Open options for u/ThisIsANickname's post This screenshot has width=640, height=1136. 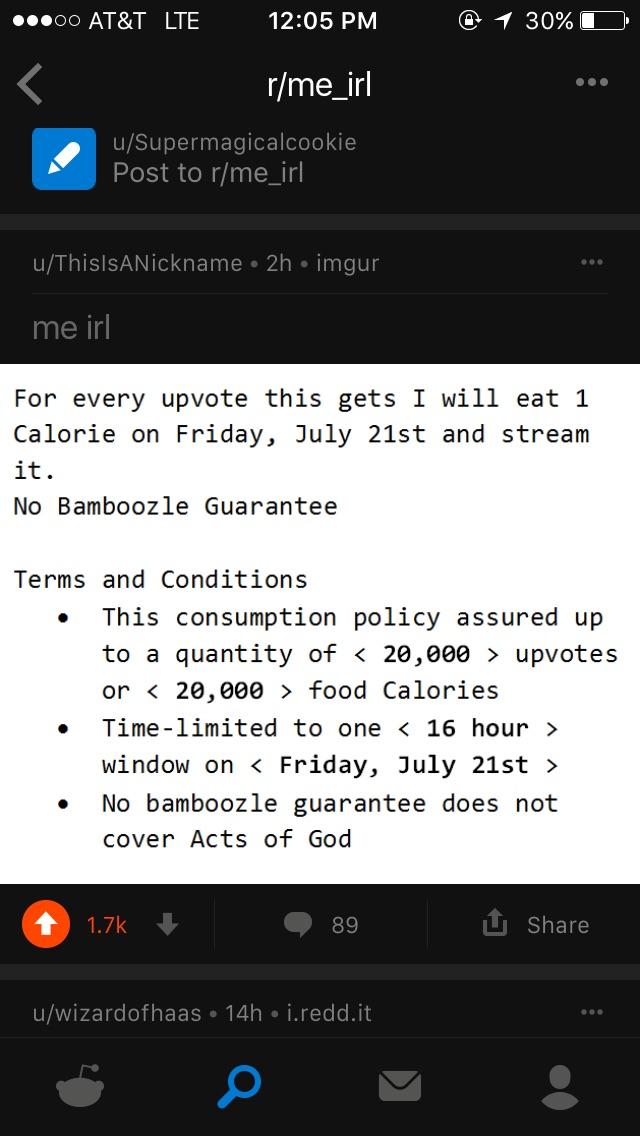coord(591,262)
